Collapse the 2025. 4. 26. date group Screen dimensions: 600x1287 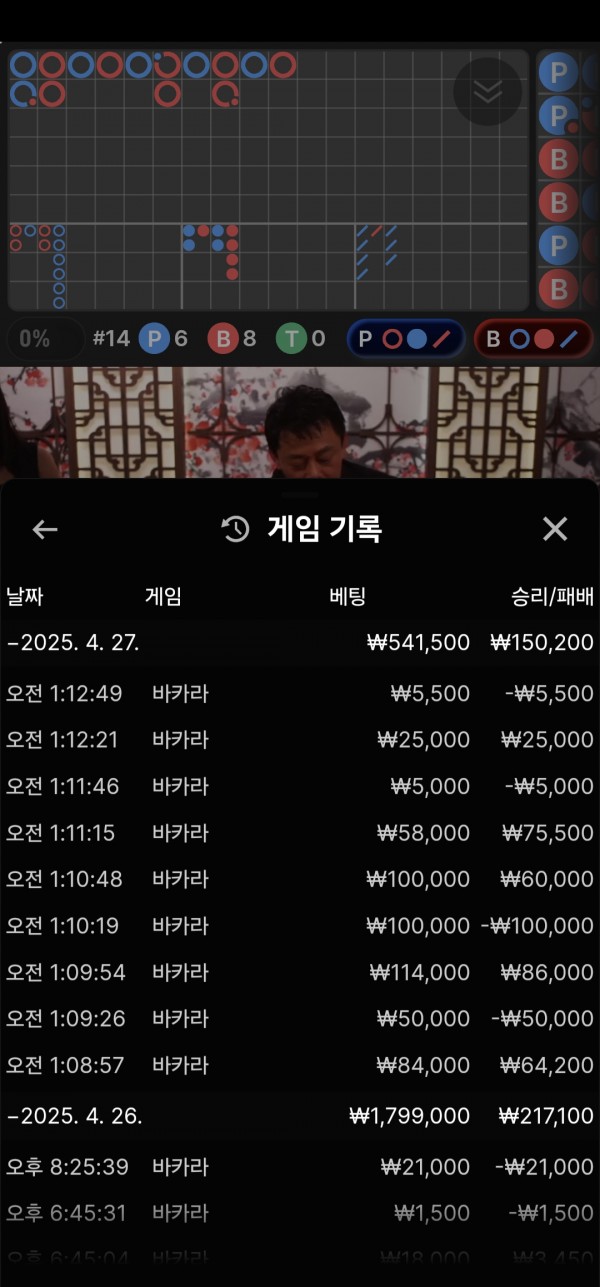click(x=75, y=1116)
